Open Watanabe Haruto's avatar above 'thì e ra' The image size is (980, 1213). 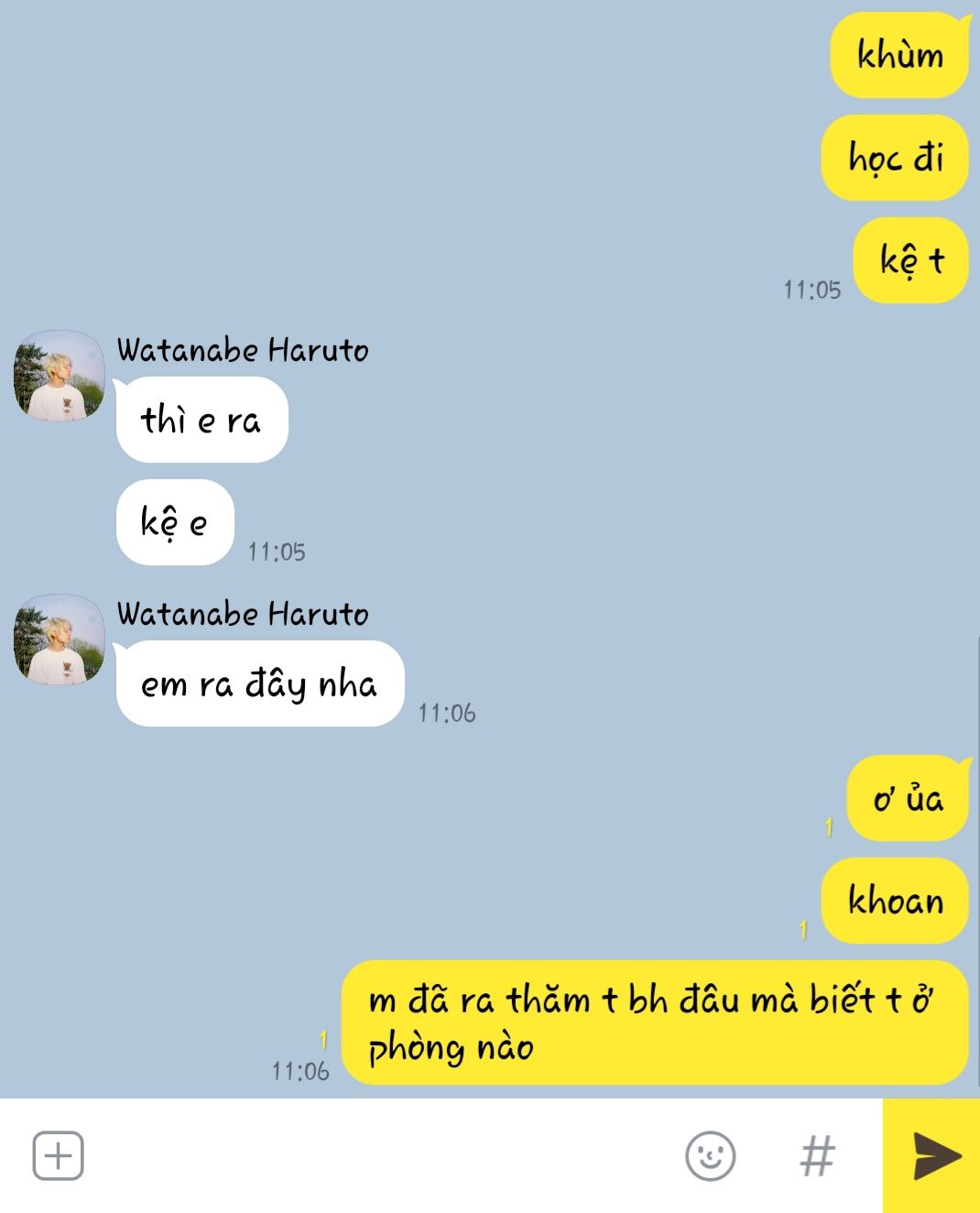pos(60,376)
